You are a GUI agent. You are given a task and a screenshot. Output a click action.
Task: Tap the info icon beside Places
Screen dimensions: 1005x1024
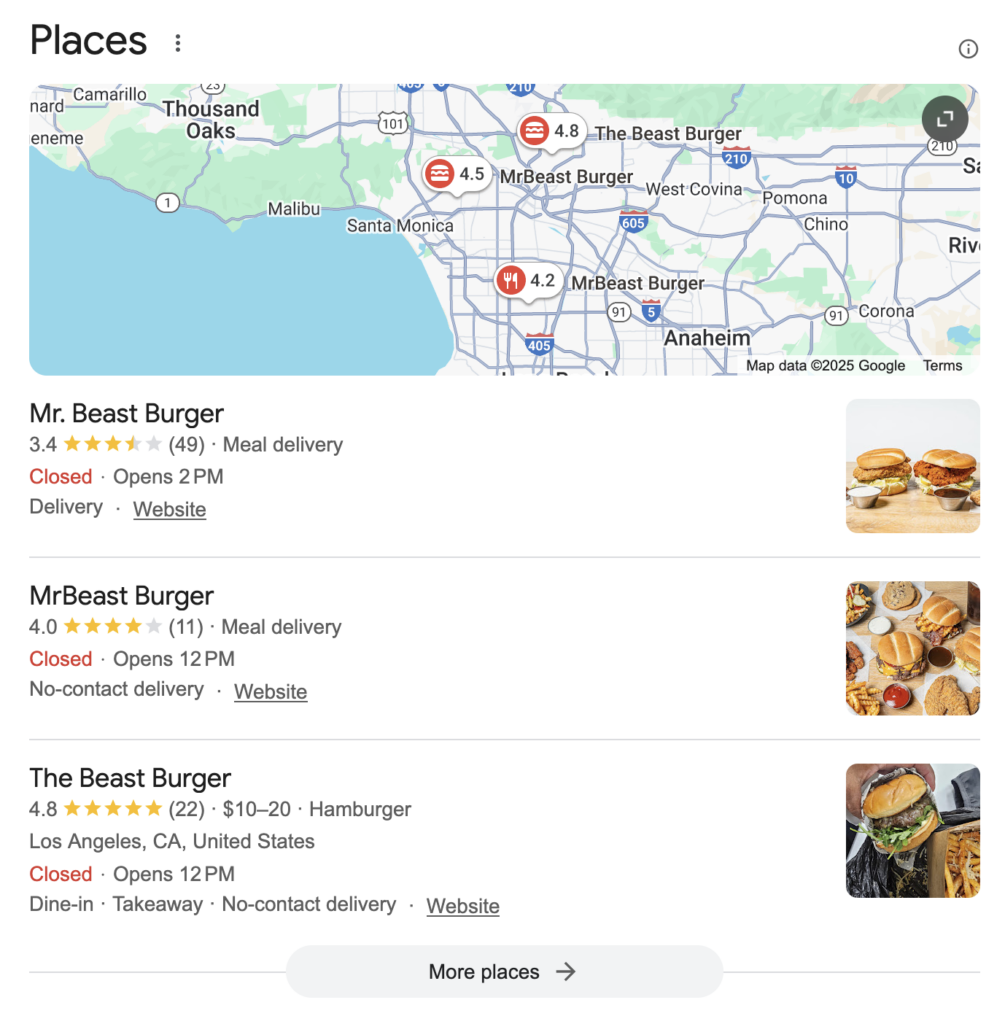(967, 48)
